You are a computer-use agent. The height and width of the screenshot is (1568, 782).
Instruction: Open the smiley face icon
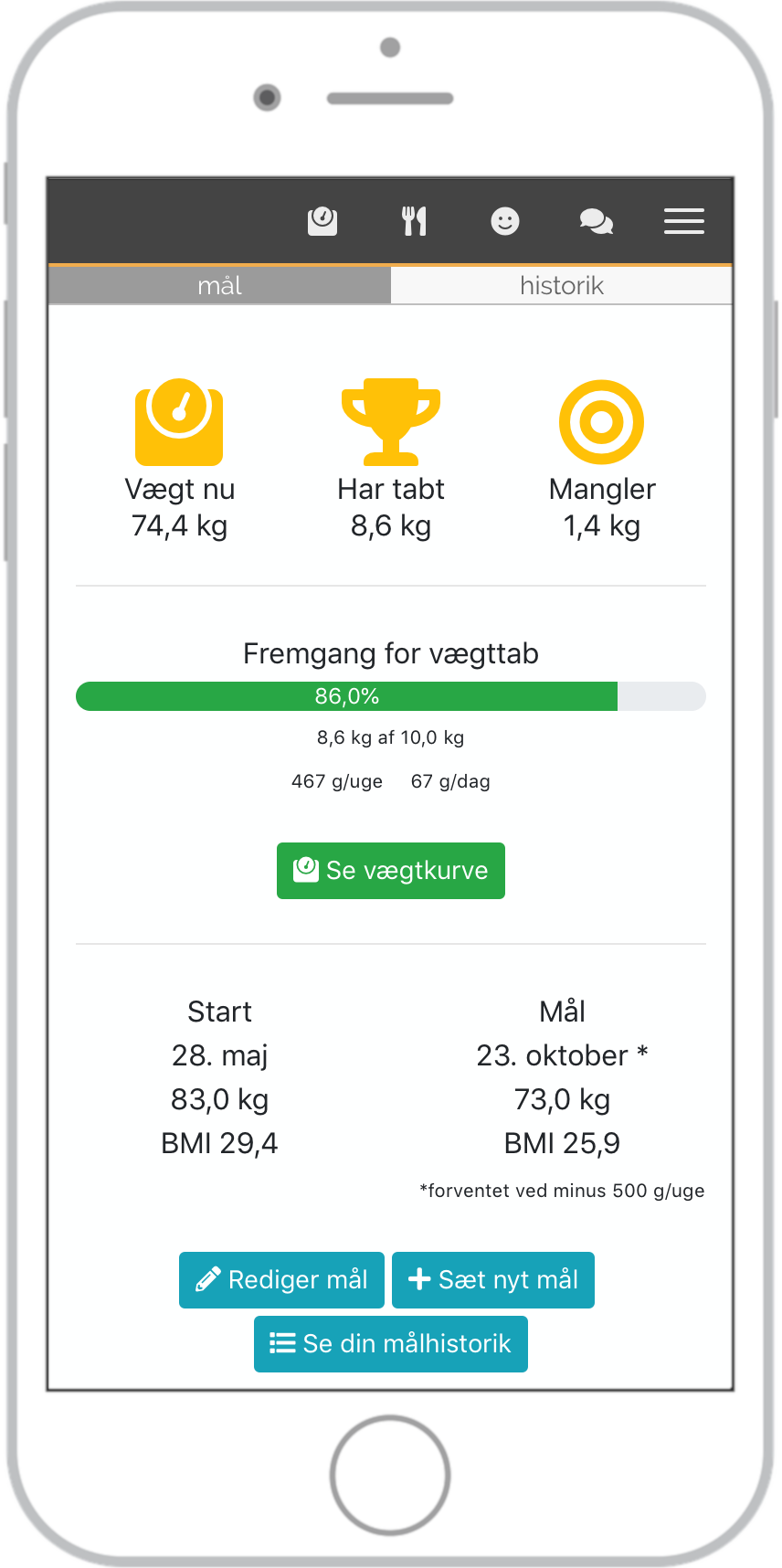(505, 221)
